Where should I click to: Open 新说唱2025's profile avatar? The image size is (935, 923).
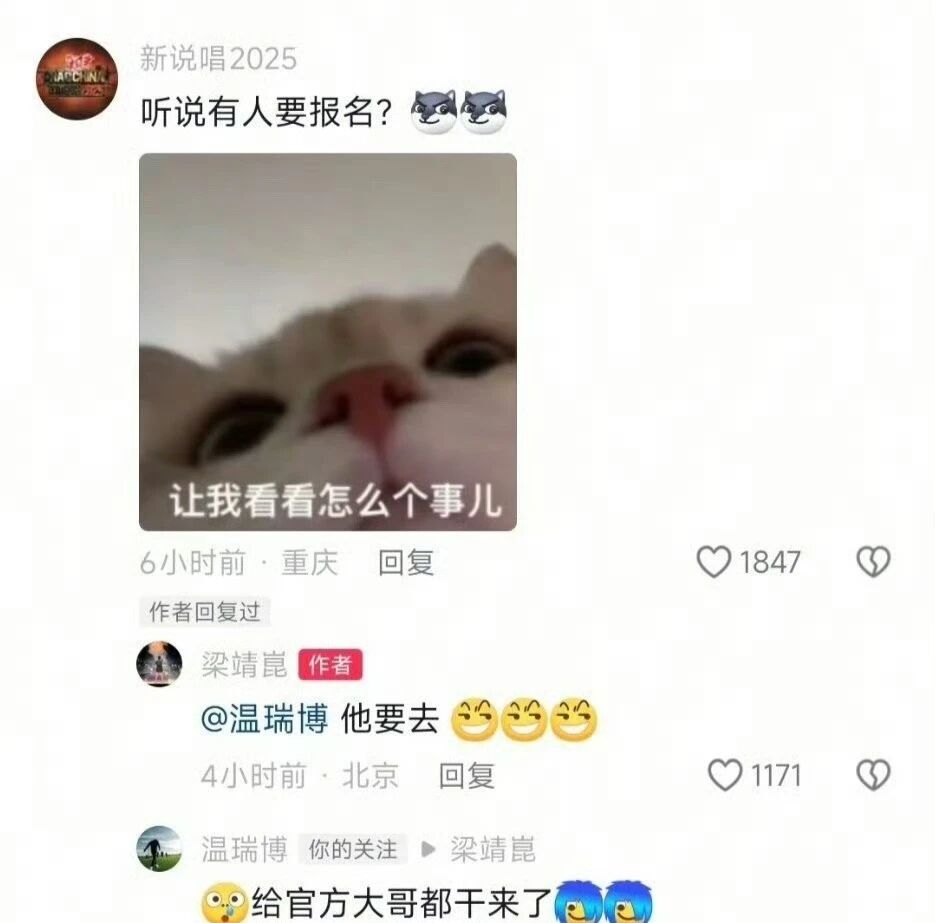coord(77,80)
